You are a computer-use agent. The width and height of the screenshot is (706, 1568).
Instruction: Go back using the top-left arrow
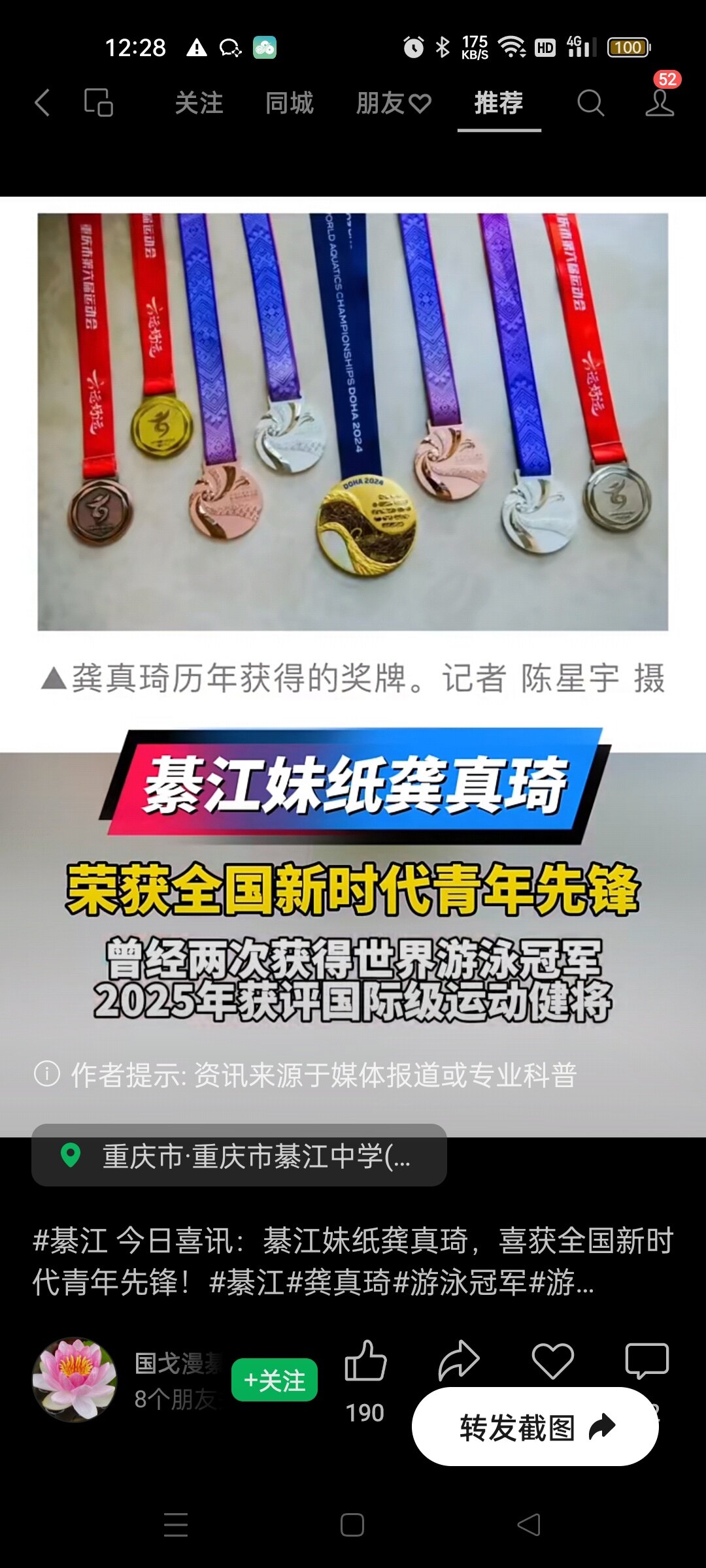[x=42, y=103]
